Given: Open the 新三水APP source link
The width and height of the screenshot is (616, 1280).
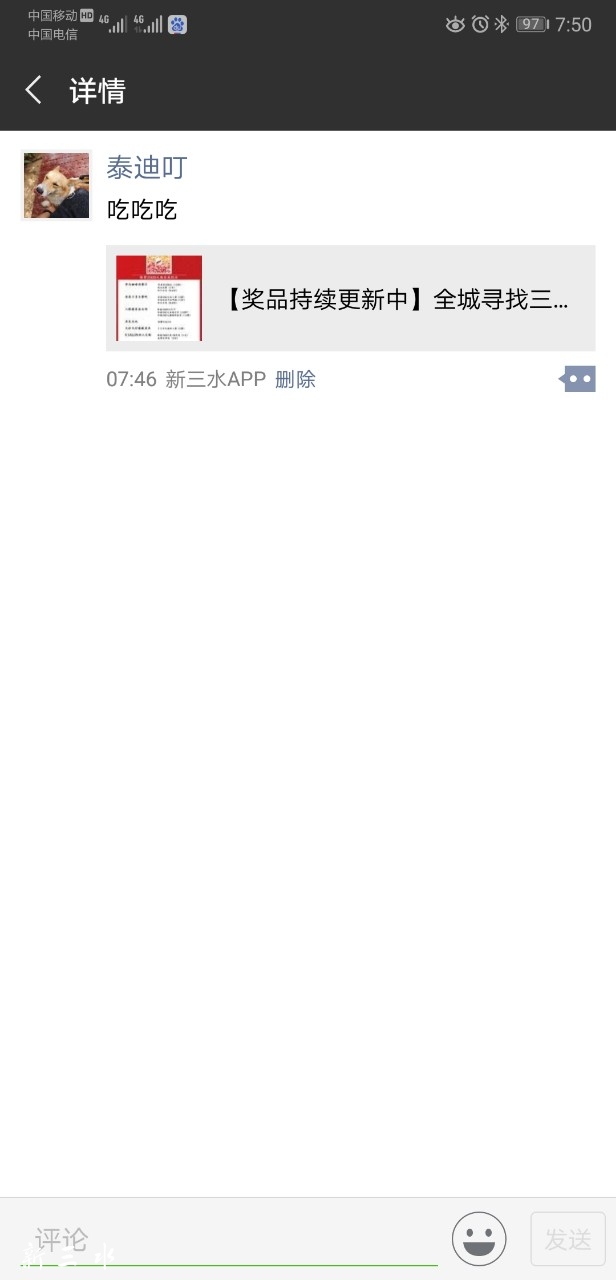Looking at the screenshot, I should [215, 379].
